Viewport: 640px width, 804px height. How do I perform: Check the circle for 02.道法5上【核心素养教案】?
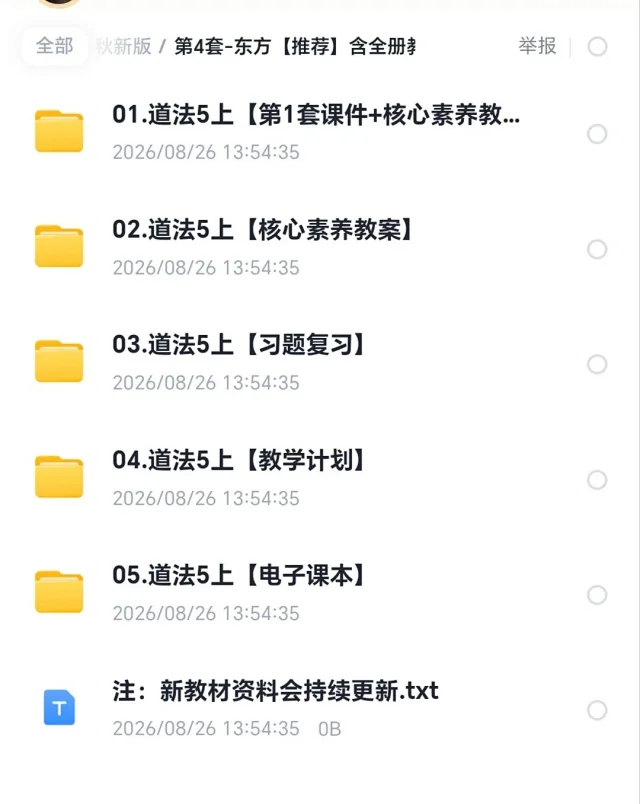click(597, 249)
